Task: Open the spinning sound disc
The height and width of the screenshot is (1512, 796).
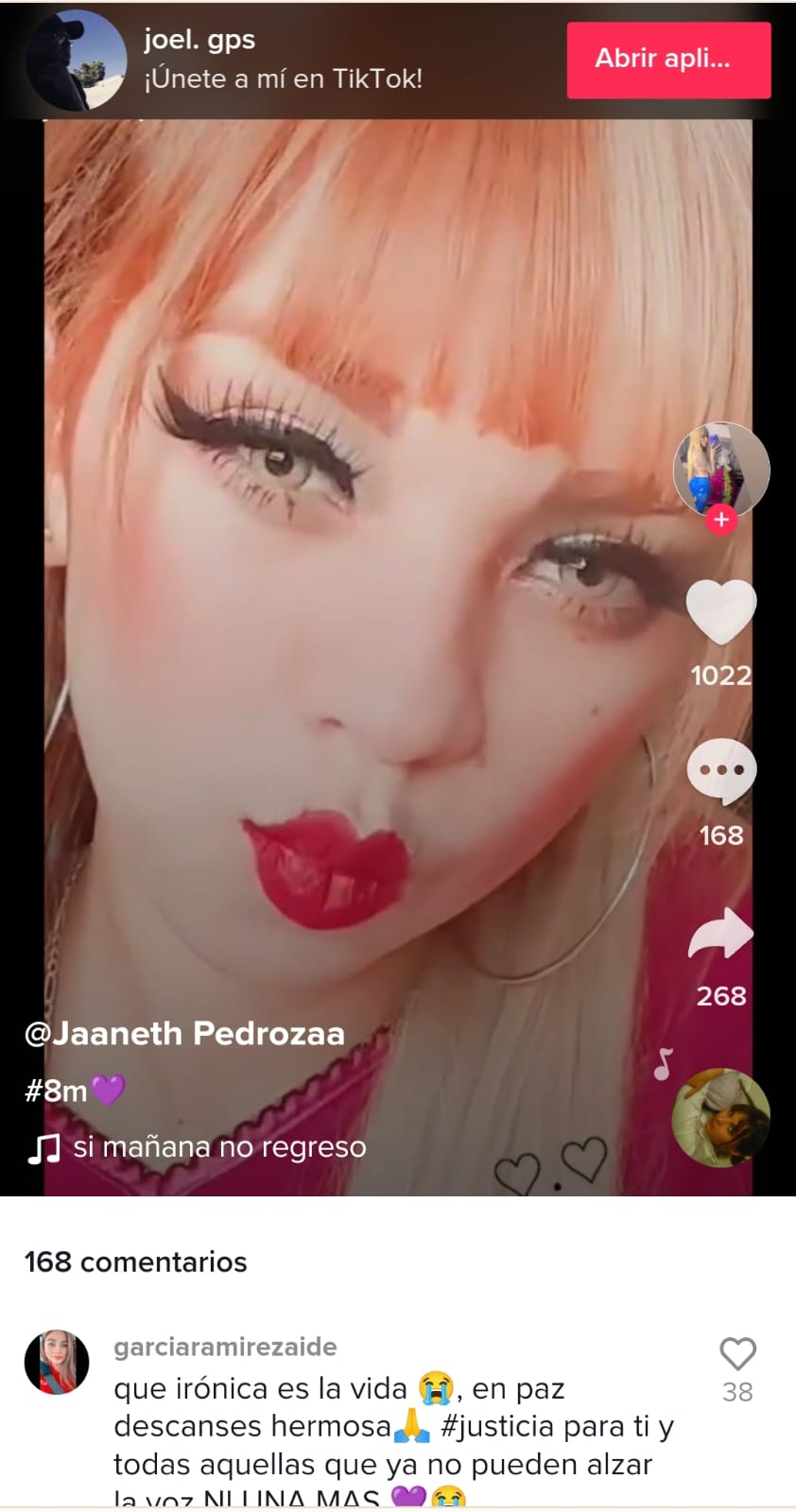Action: coord(720,1119)
